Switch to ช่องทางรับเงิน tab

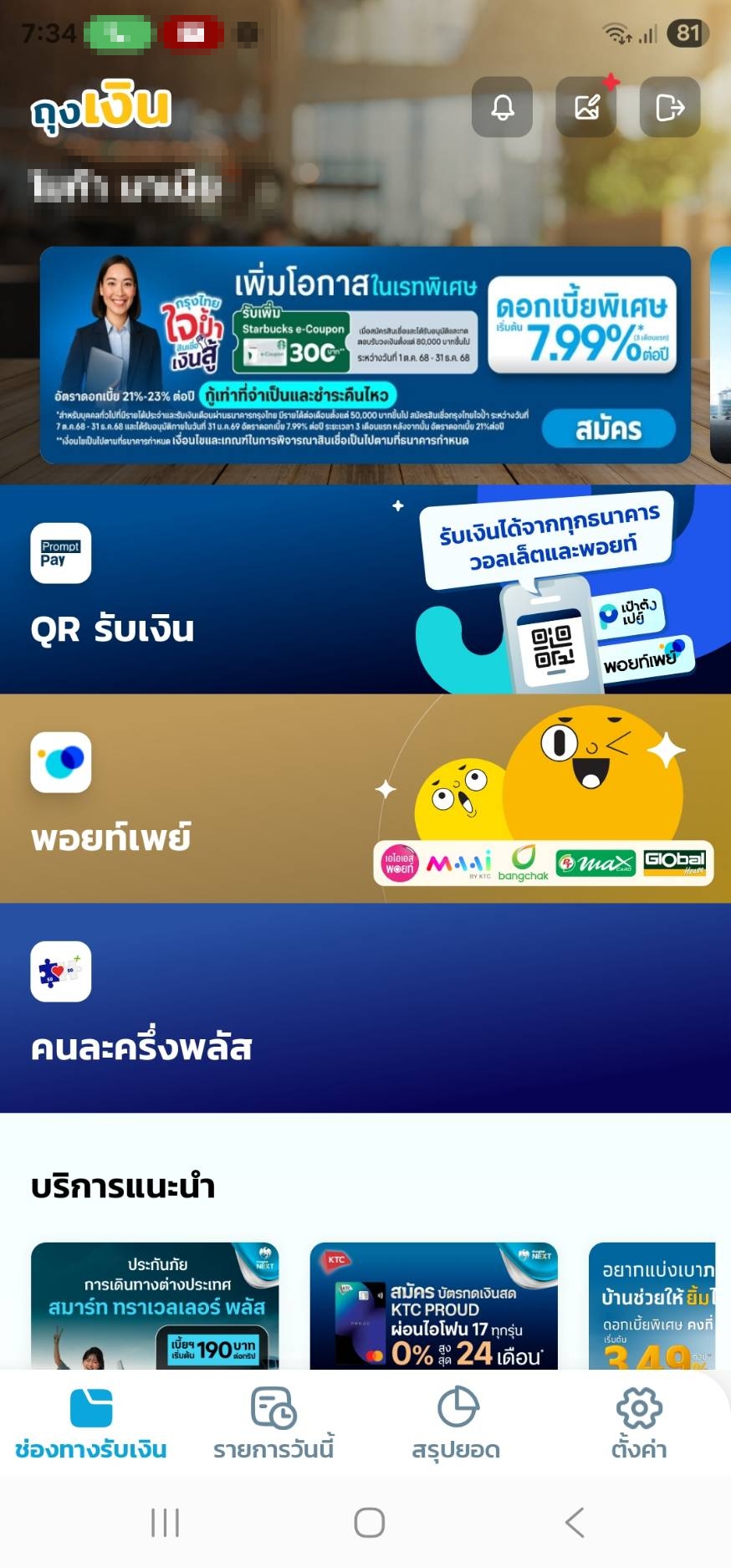[91, 1424]
